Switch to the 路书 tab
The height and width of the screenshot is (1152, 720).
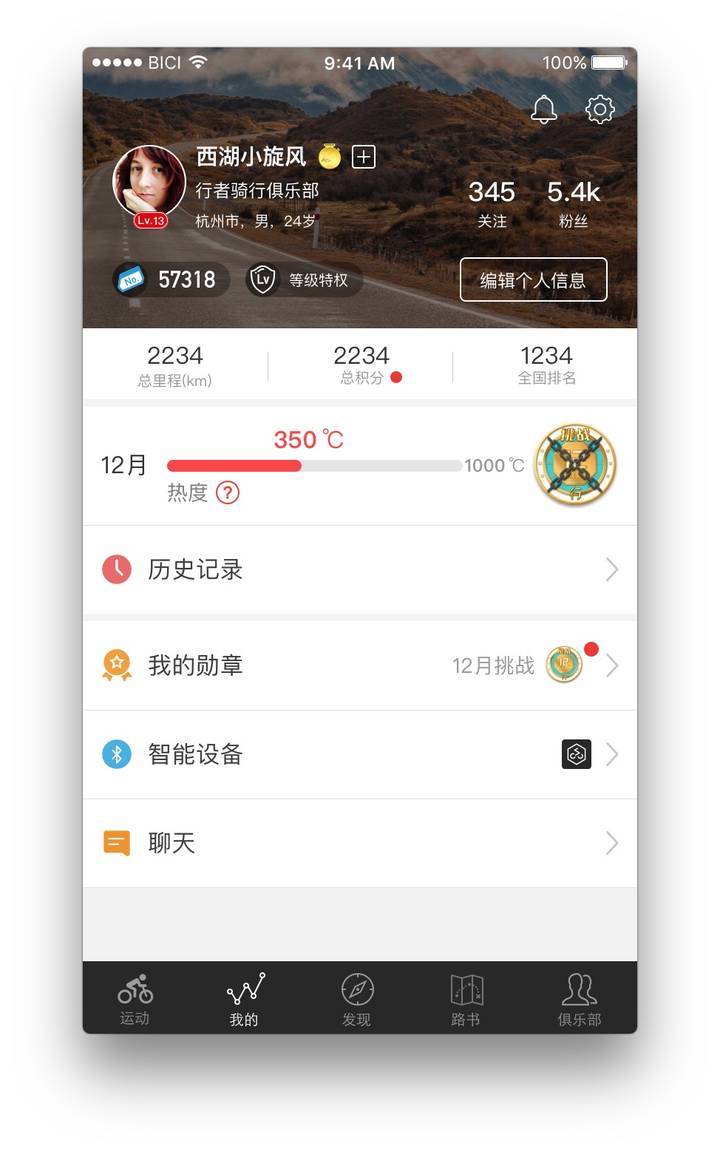click(x=466, y=999)
